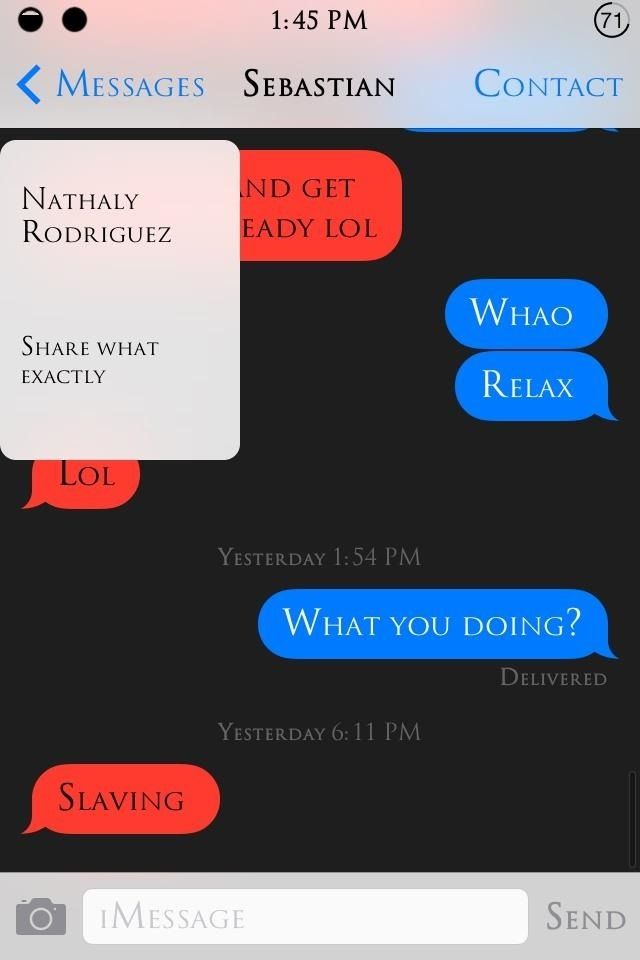Open the camera attachment icon
This screenshot has height=960, width=640.
pyautogui.click(x=41, y=916)
